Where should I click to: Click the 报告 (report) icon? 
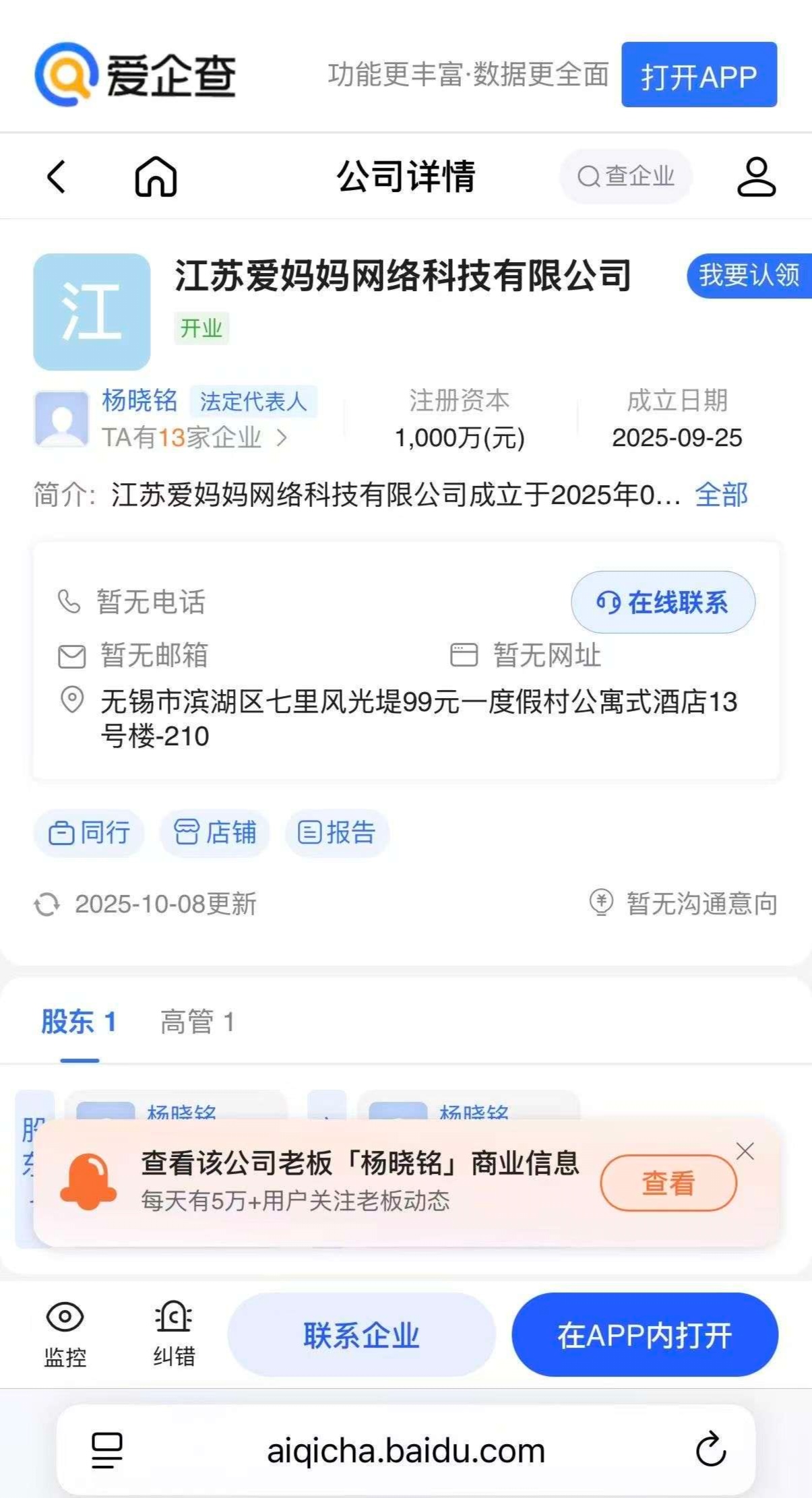(336, 833)
